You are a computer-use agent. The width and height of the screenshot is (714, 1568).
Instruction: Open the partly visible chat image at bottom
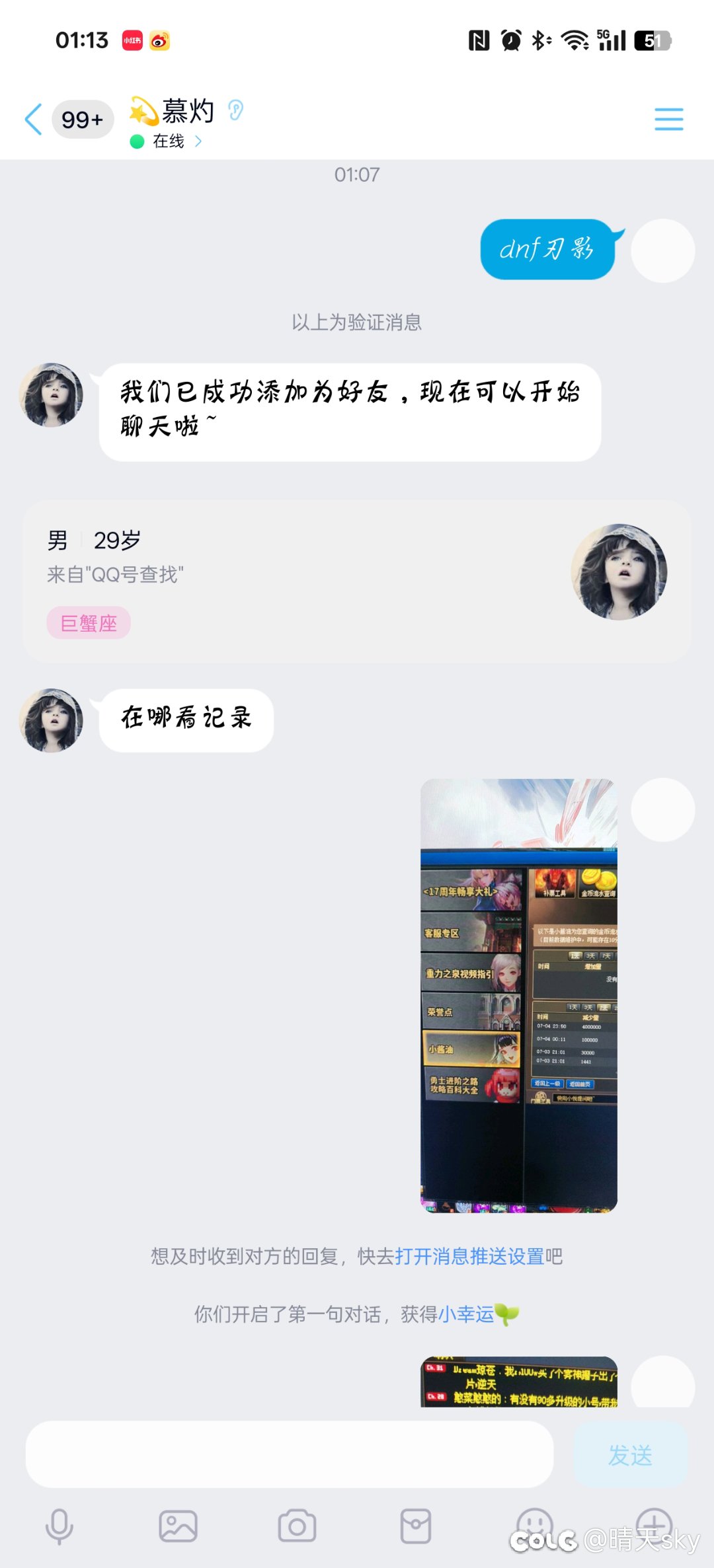pos(519,1381)
